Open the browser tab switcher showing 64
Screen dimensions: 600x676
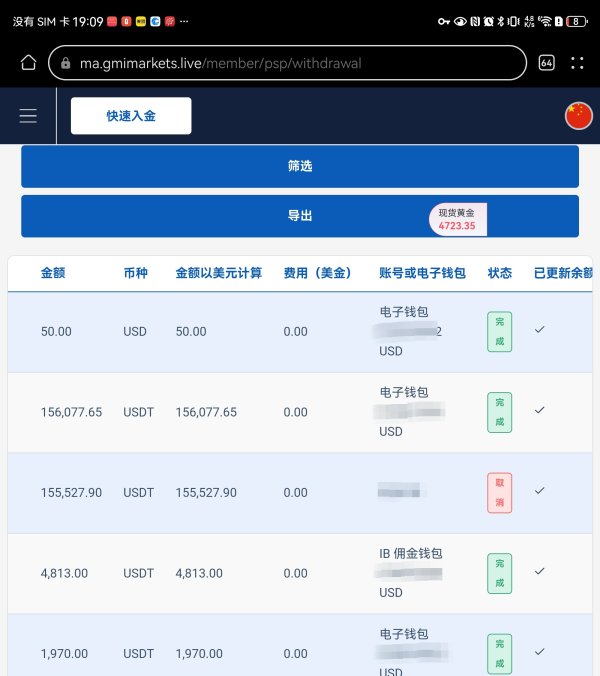pos(547,63)
